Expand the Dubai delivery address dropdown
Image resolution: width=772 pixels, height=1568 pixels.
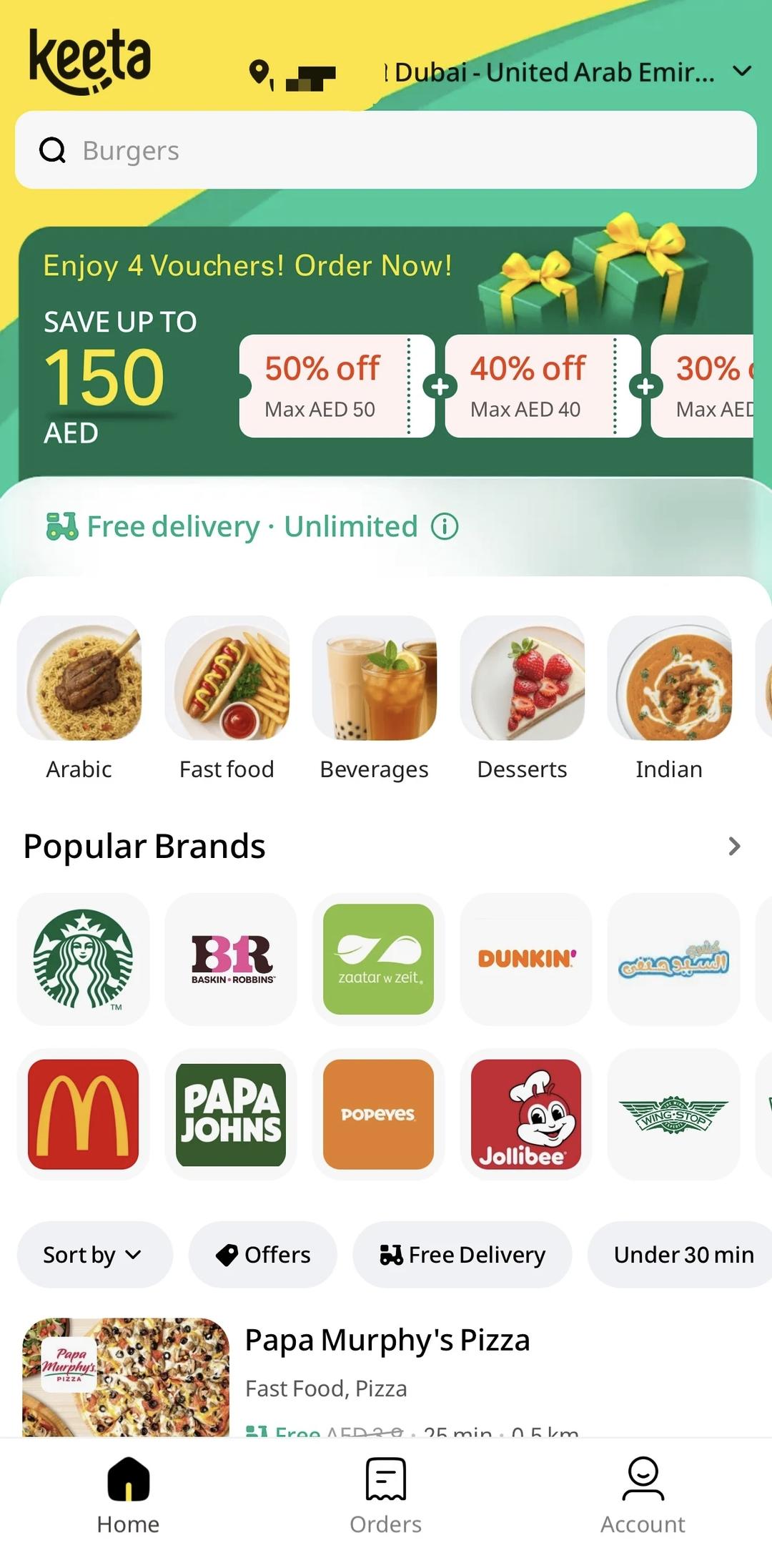pos(741,72)
